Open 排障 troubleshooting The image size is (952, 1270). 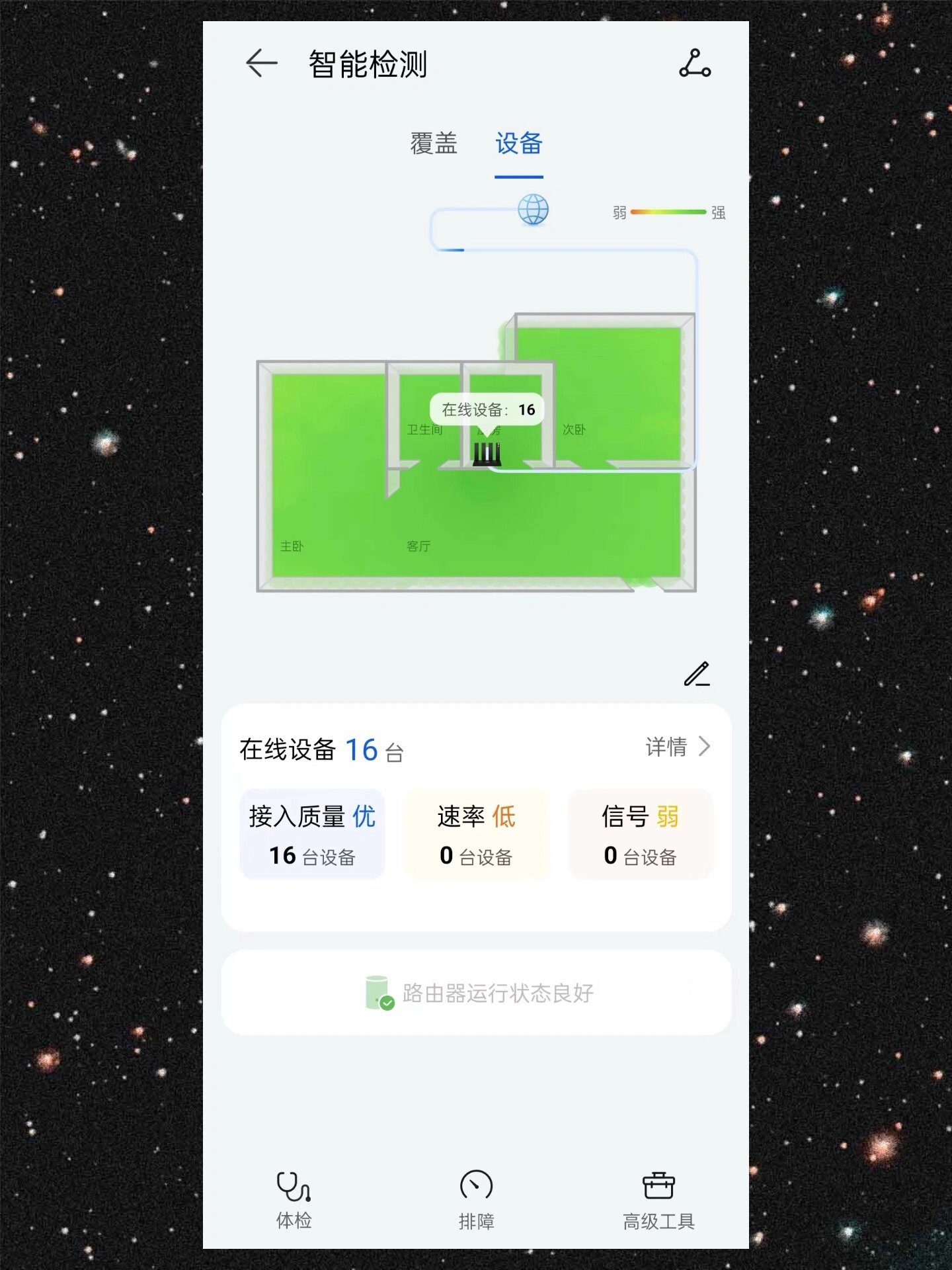point(476,1200)
